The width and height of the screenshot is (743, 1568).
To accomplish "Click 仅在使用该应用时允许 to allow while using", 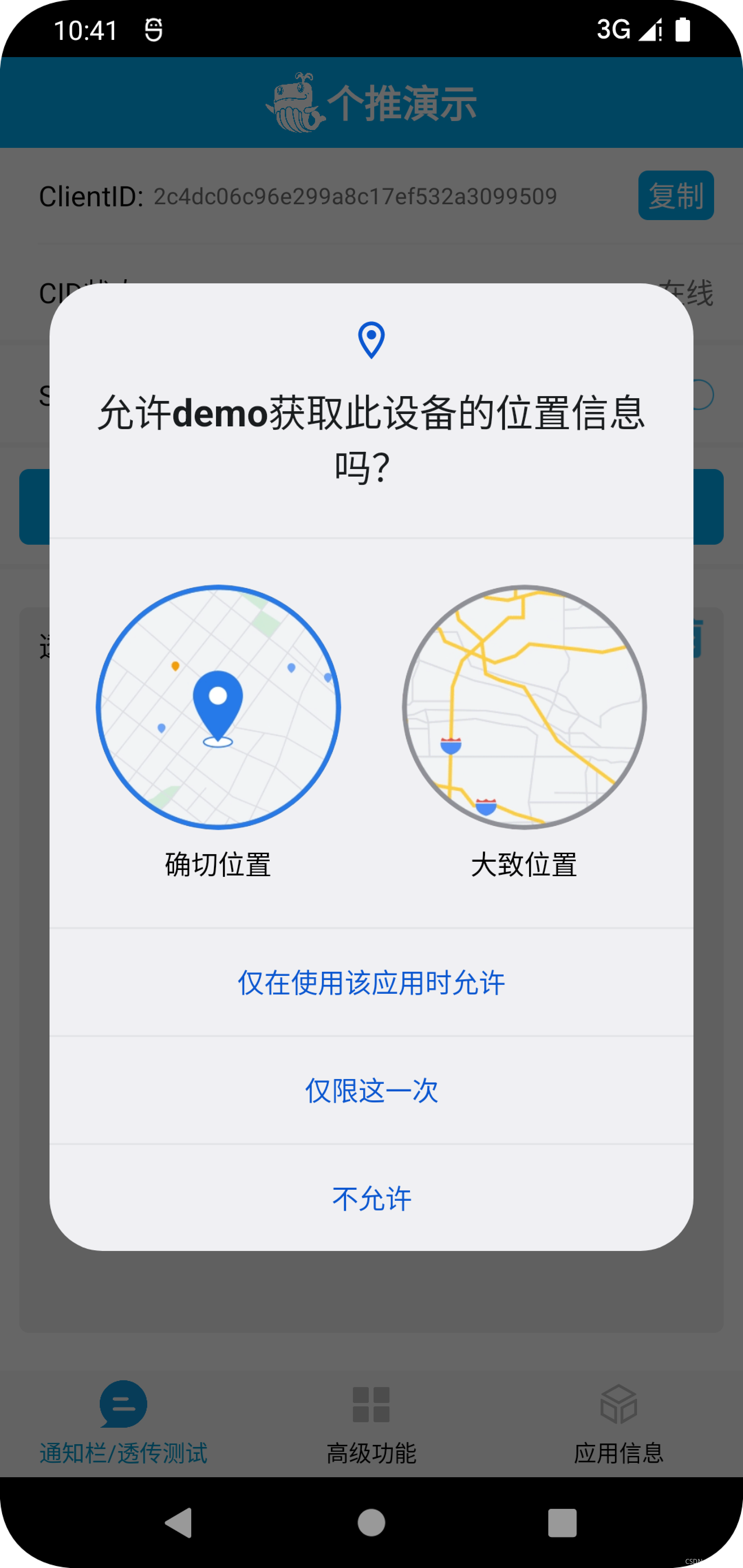I will [x=371, y=985].
